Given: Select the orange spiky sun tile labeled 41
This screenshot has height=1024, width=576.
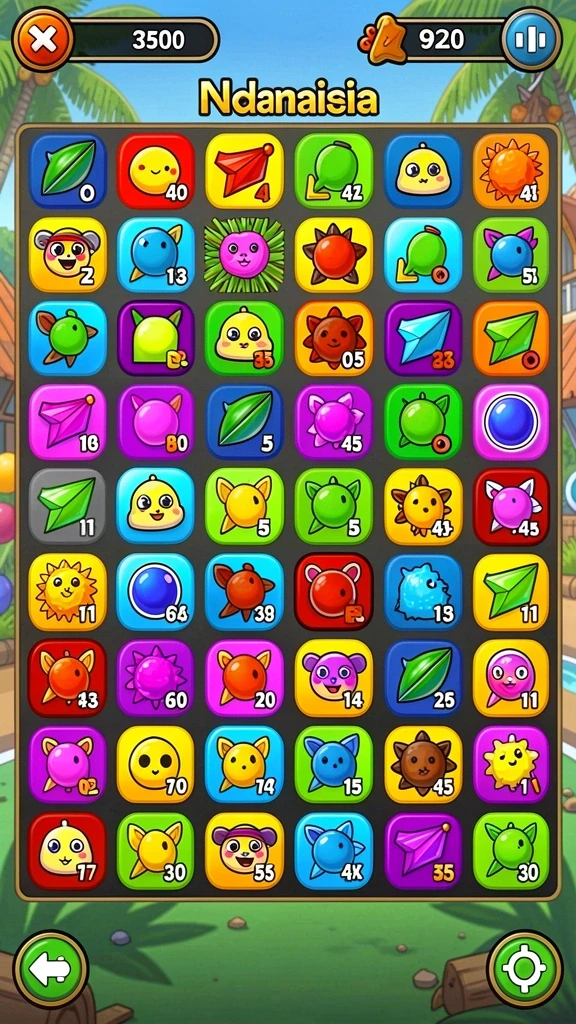Looking at the screenshot, I should coord(511,171).
